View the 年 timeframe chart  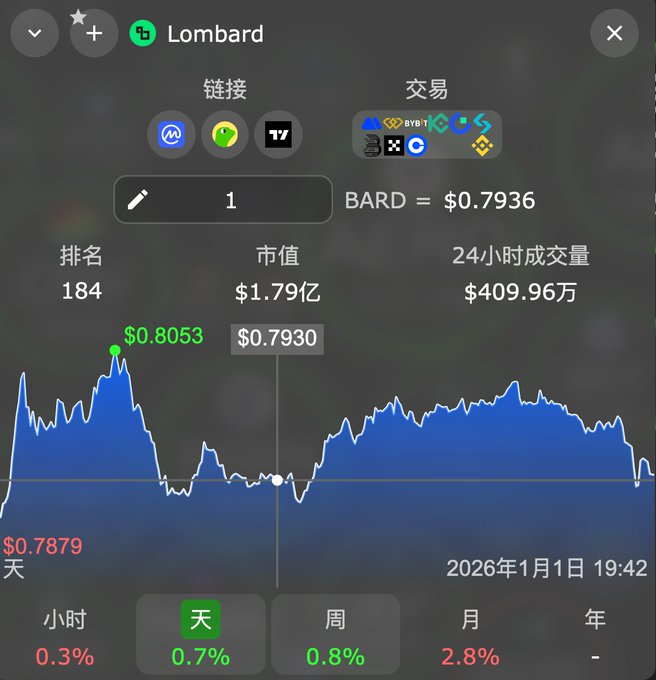pos(595,636)
